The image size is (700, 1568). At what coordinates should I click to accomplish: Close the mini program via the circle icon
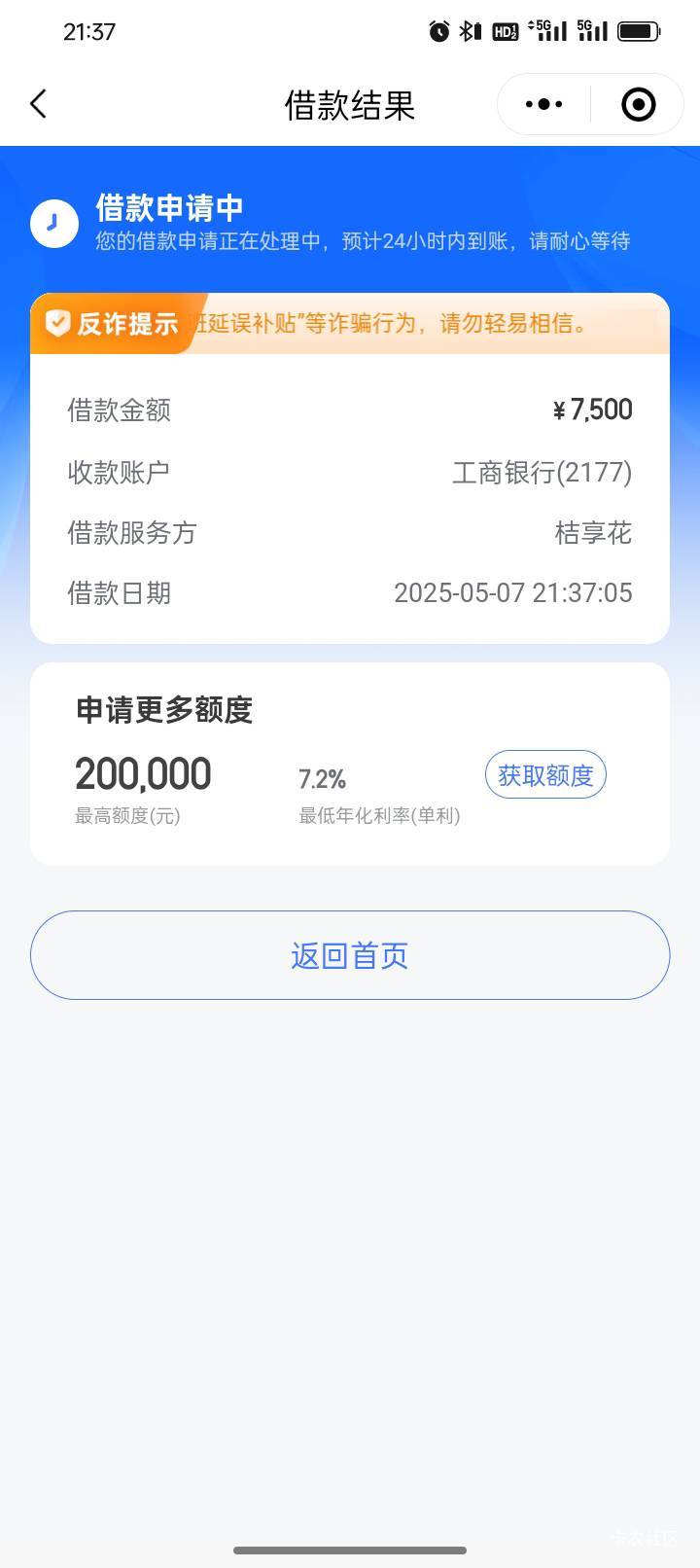click(638, 104)
